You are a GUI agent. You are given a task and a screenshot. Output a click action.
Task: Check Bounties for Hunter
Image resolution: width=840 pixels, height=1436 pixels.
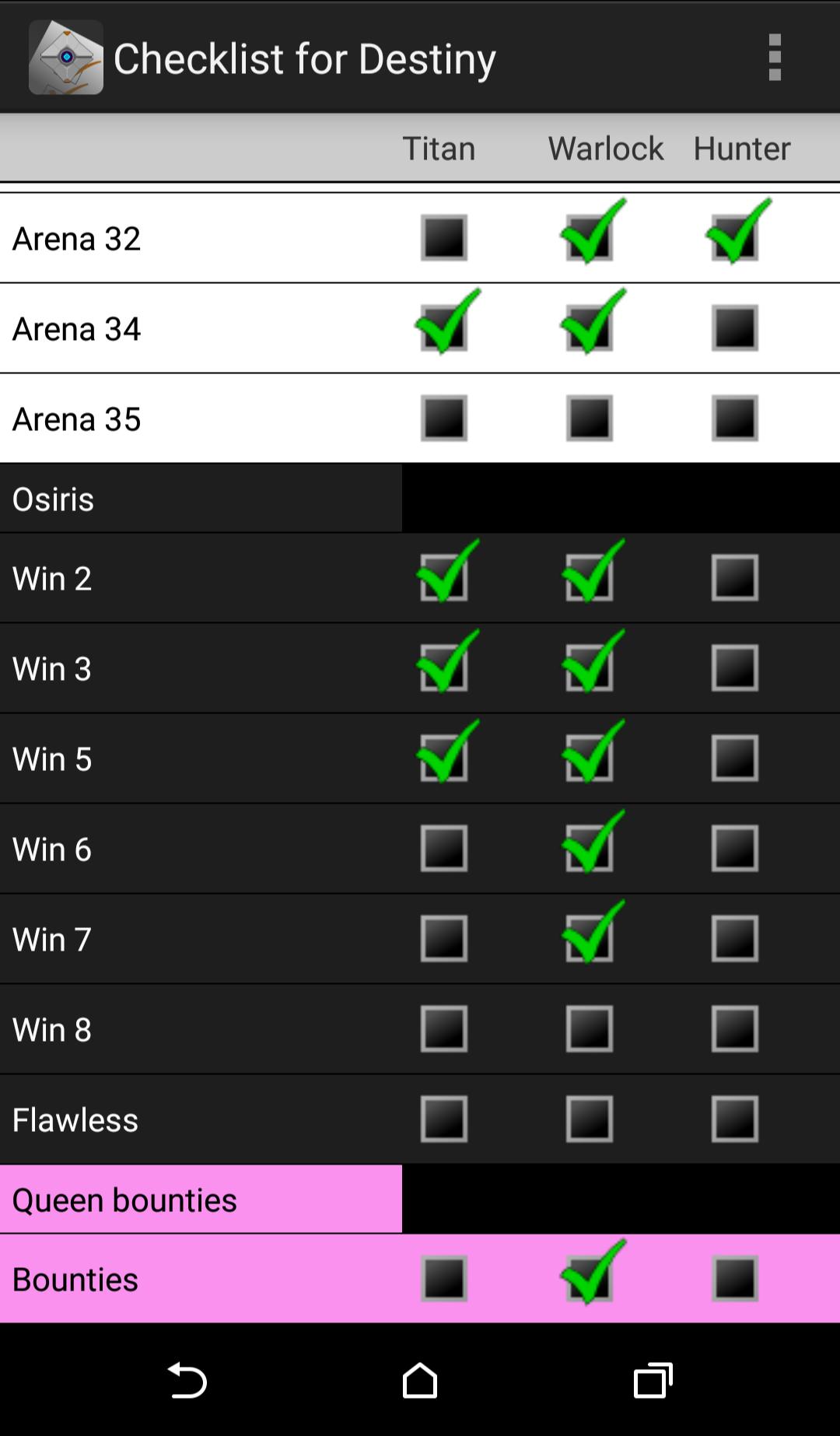tap(735, 1278)
